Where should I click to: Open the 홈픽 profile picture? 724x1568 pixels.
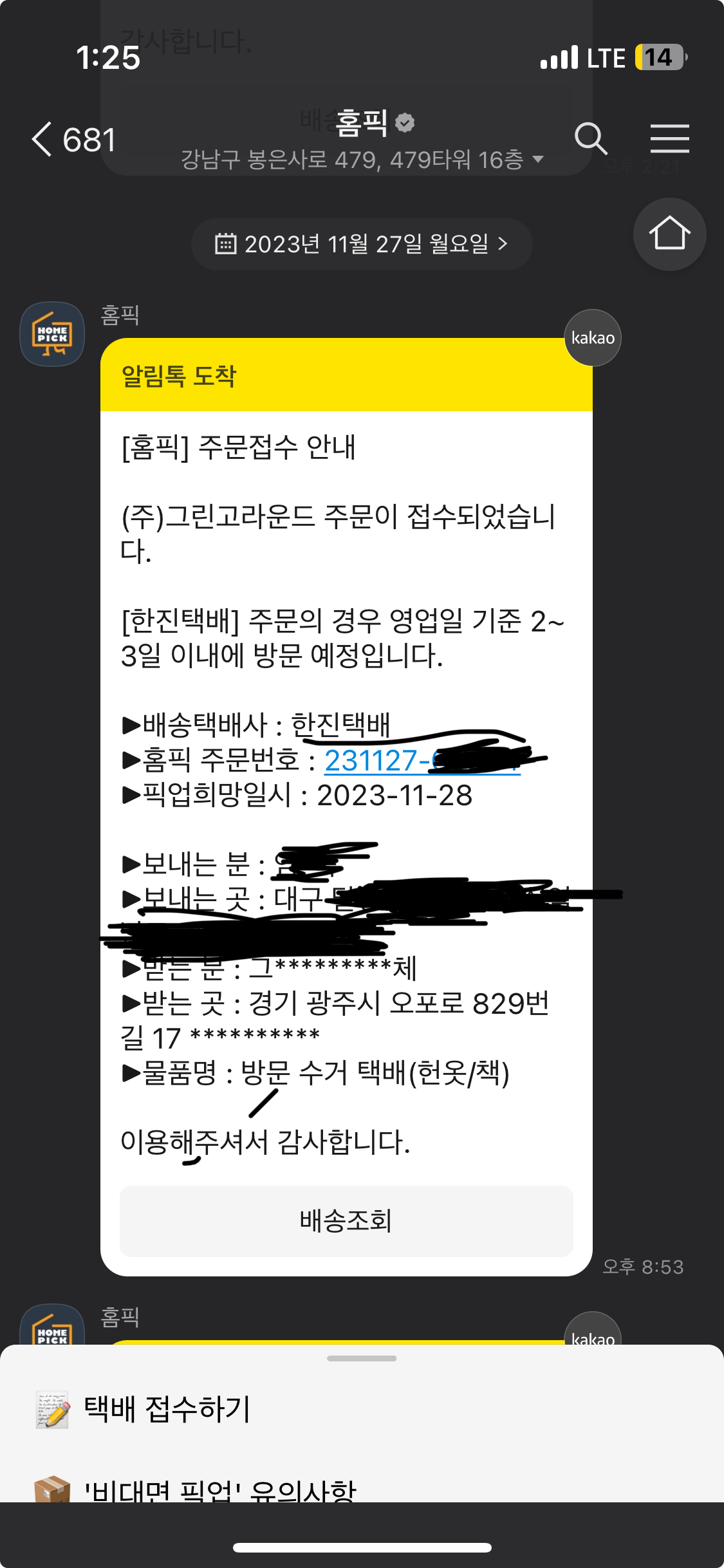[52, 334]
